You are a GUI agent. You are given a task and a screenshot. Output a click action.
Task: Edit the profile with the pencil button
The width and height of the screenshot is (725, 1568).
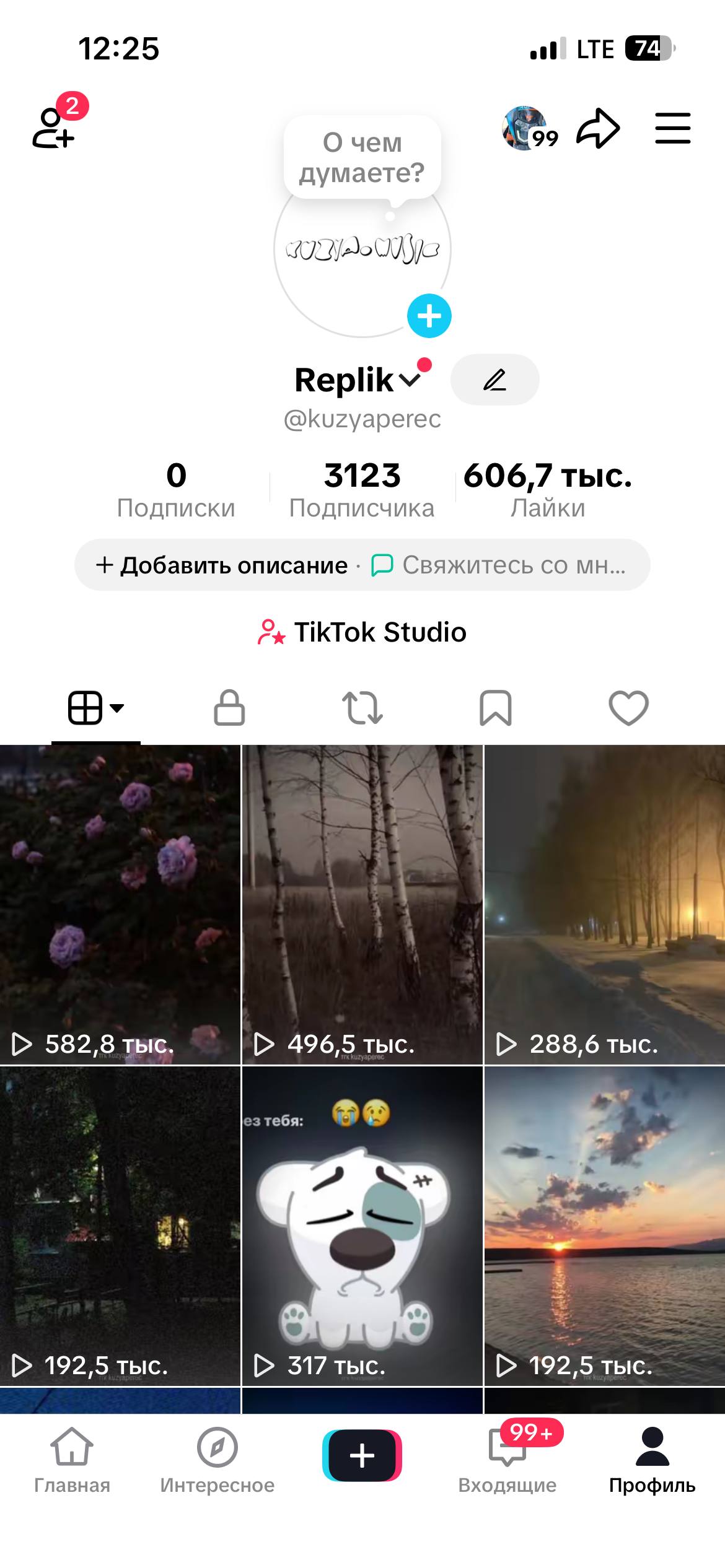pos(494,380)
